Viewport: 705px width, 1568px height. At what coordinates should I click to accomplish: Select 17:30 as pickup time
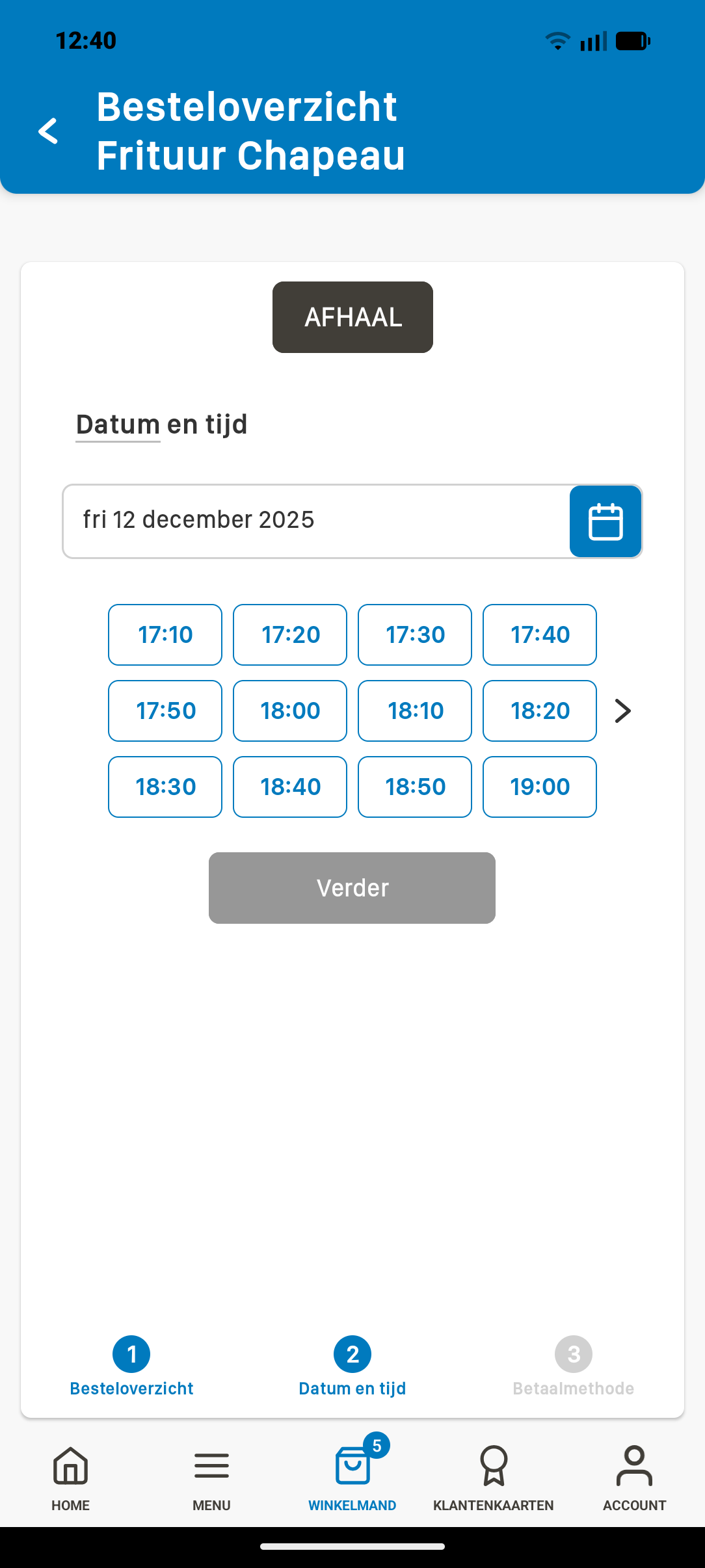click(x=415, y=634)
